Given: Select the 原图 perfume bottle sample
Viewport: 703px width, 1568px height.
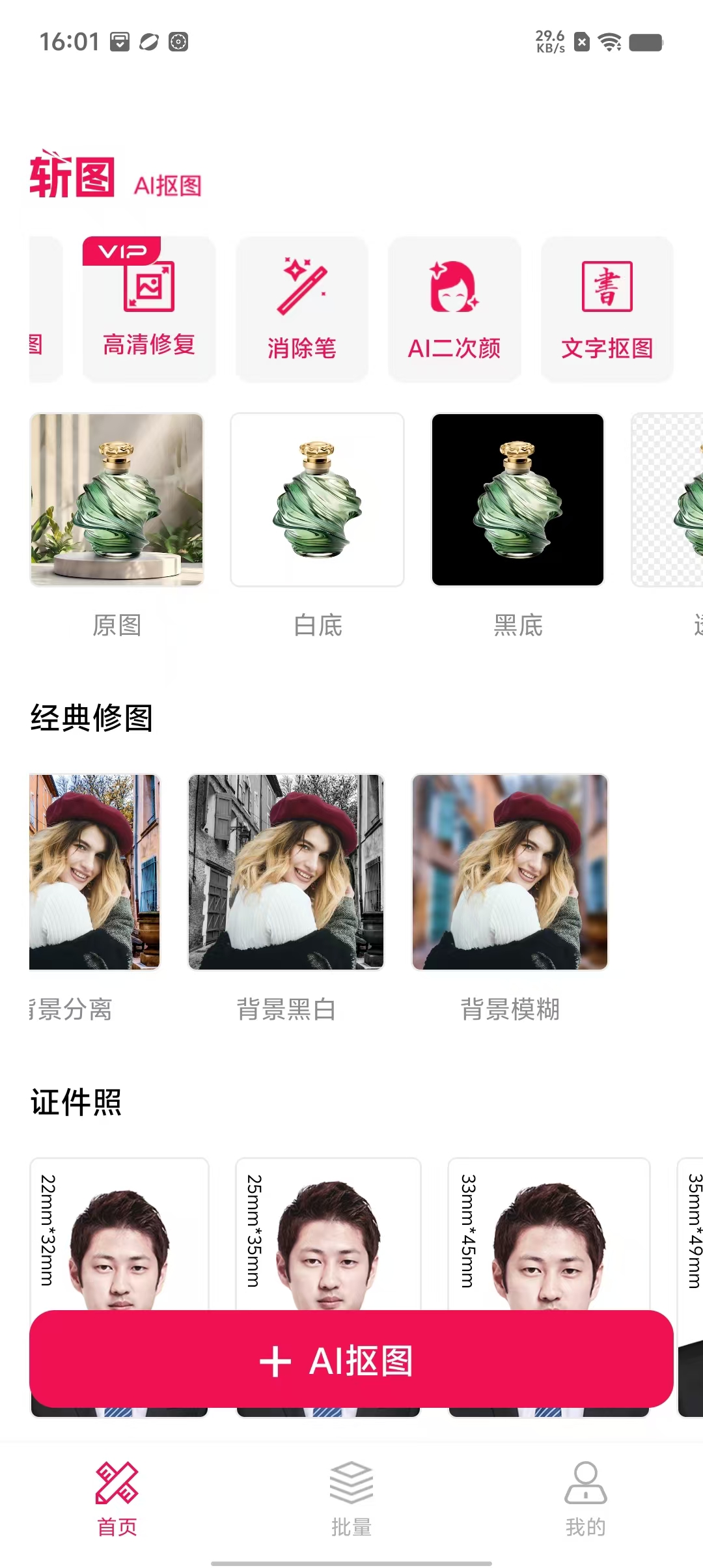Looking at the screenshot, I should click(x=117, y=499).
